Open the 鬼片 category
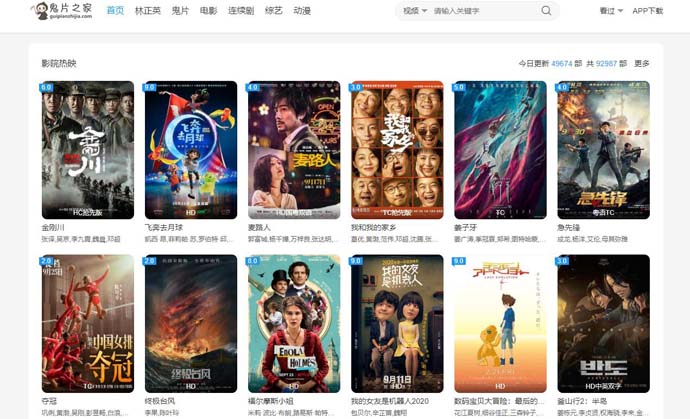 pos(180,11)
